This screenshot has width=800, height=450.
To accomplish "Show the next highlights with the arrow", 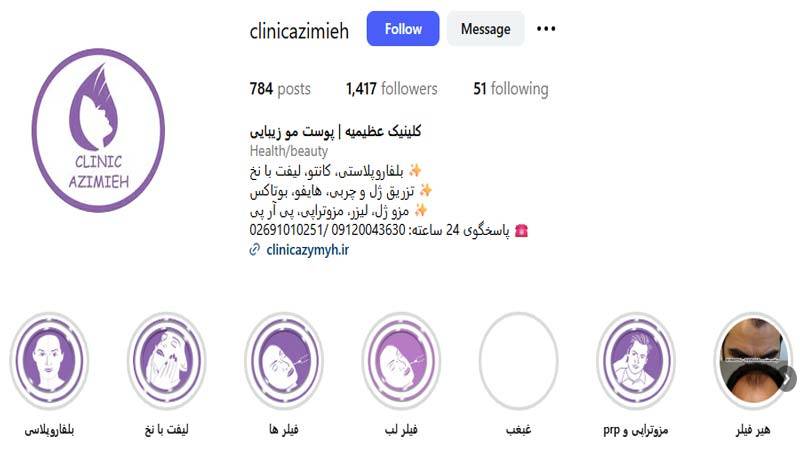I will click(x=788, y=377).
